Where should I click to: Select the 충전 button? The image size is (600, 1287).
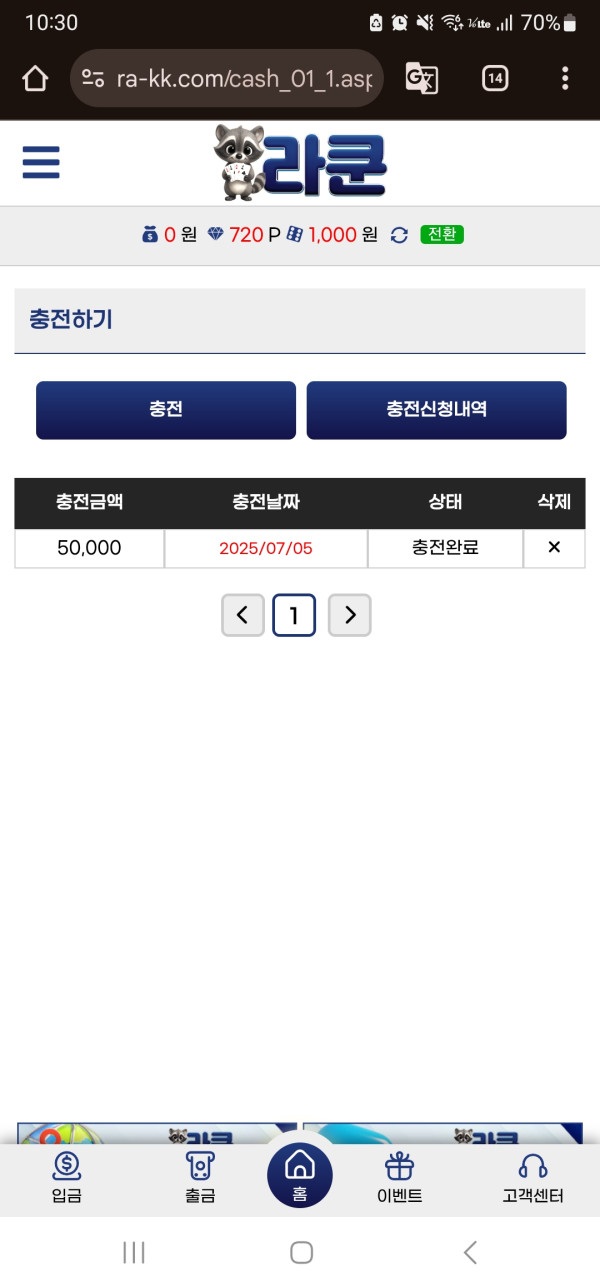pyautogui.click(x=166, y=410)
